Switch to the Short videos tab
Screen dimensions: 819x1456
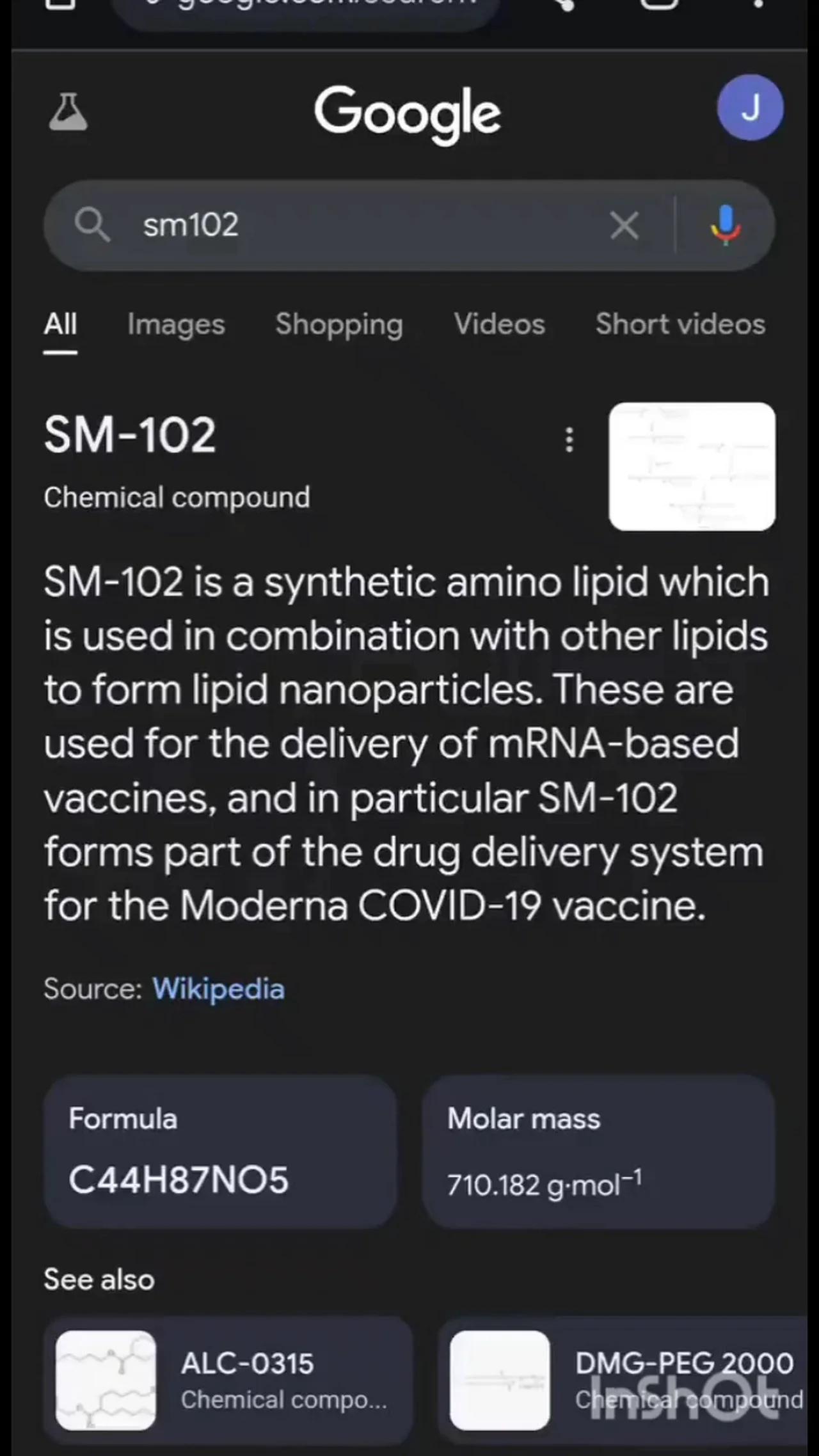coord(680,325)
